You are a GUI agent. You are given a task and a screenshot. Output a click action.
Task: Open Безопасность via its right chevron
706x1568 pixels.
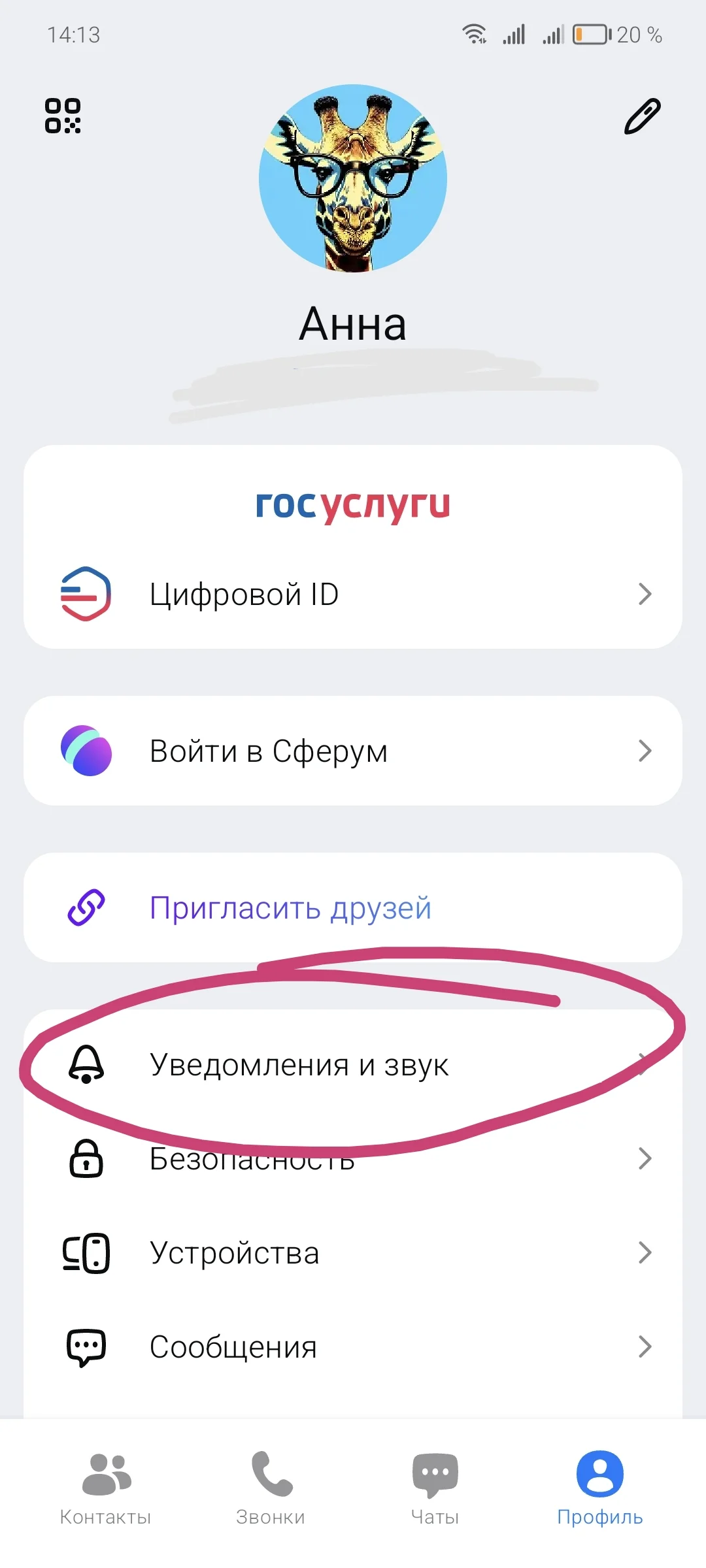point(646,1158)
